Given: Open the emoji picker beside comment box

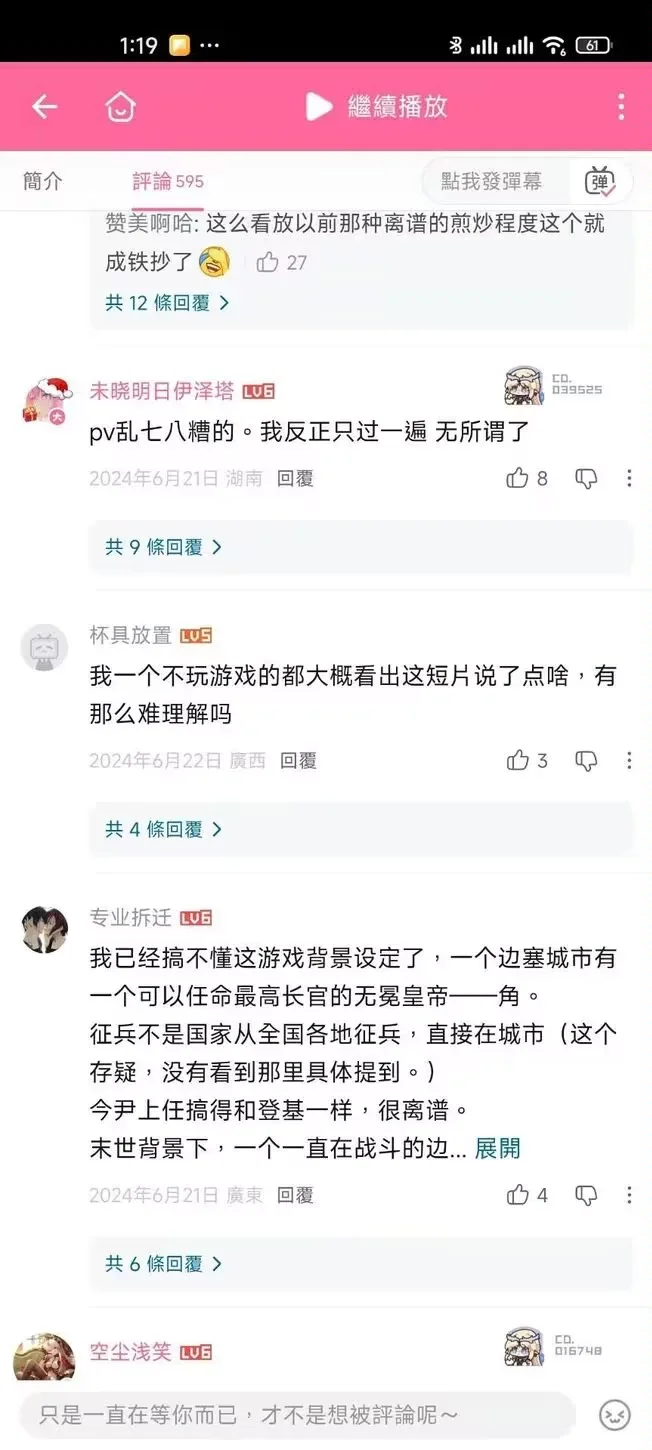Looking at the screenshot, I should coord(615,1415).
